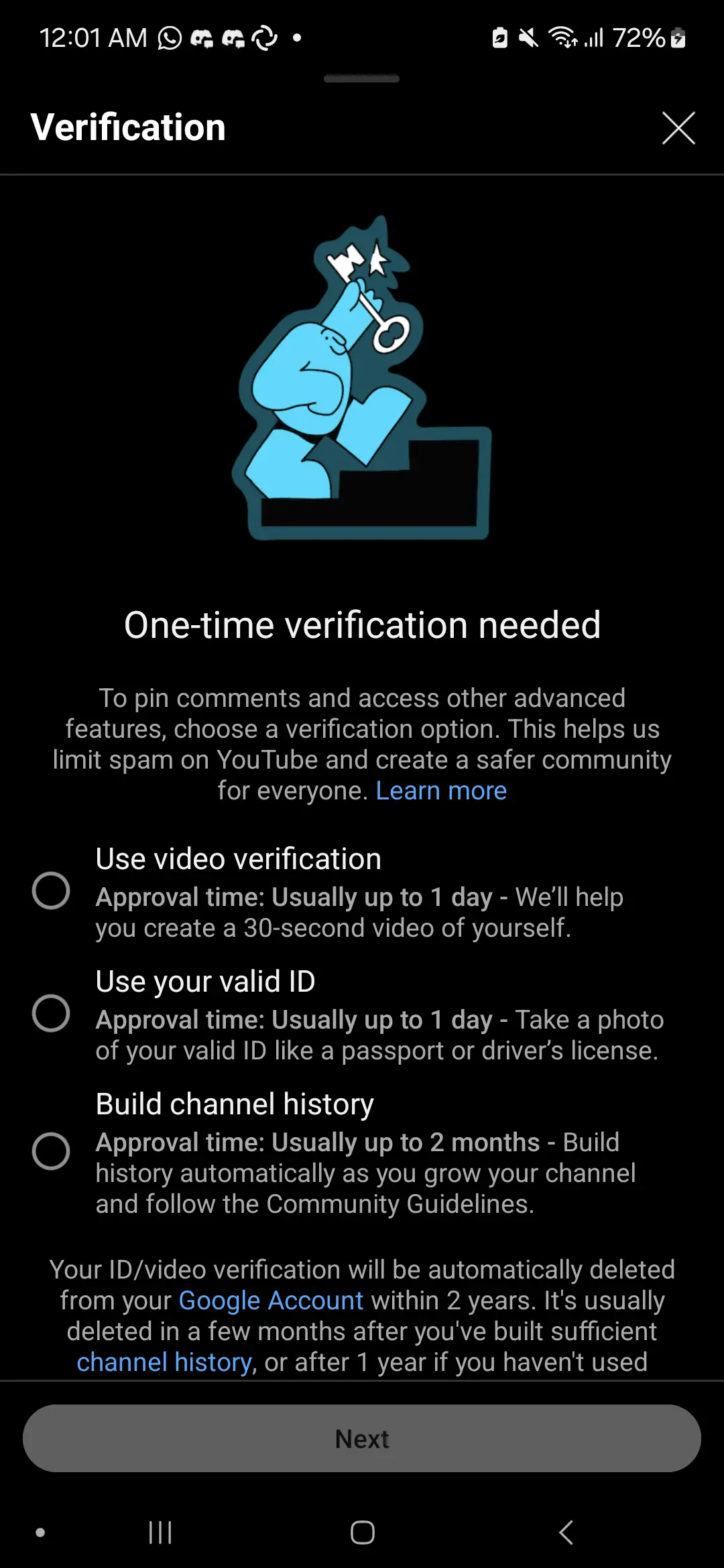The width and height of the screenshot is (724, 1568).
Task: Select Build channel history option
Action: pyautogui.click(x=51, y=1151)
